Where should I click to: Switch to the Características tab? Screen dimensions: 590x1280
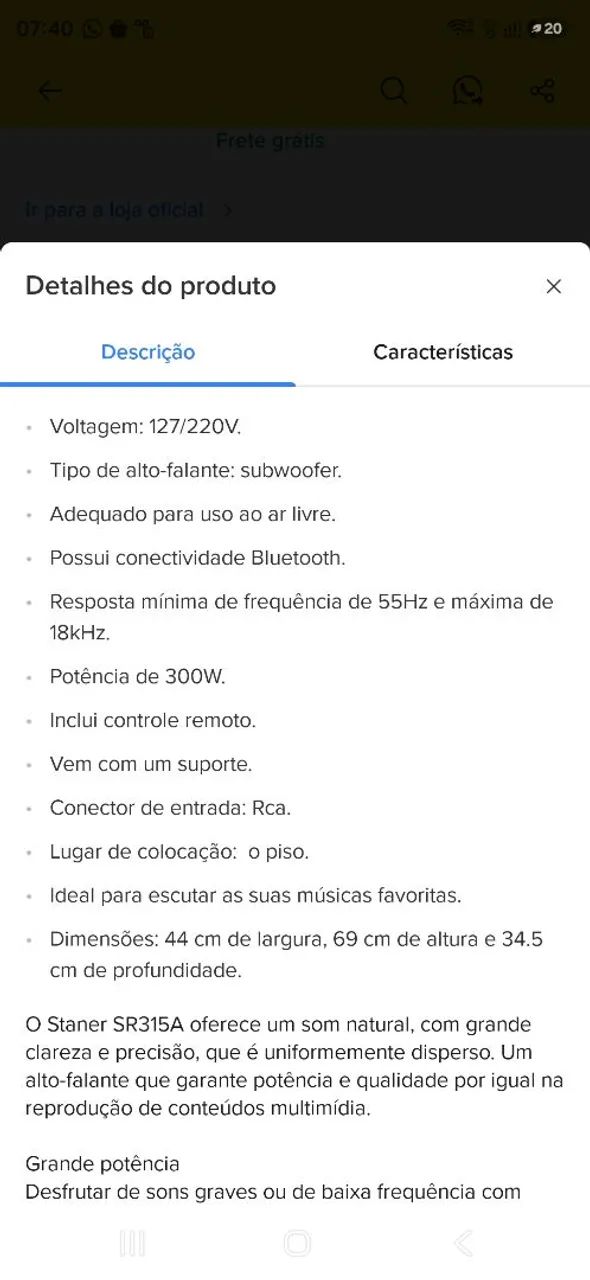point(443,352)
